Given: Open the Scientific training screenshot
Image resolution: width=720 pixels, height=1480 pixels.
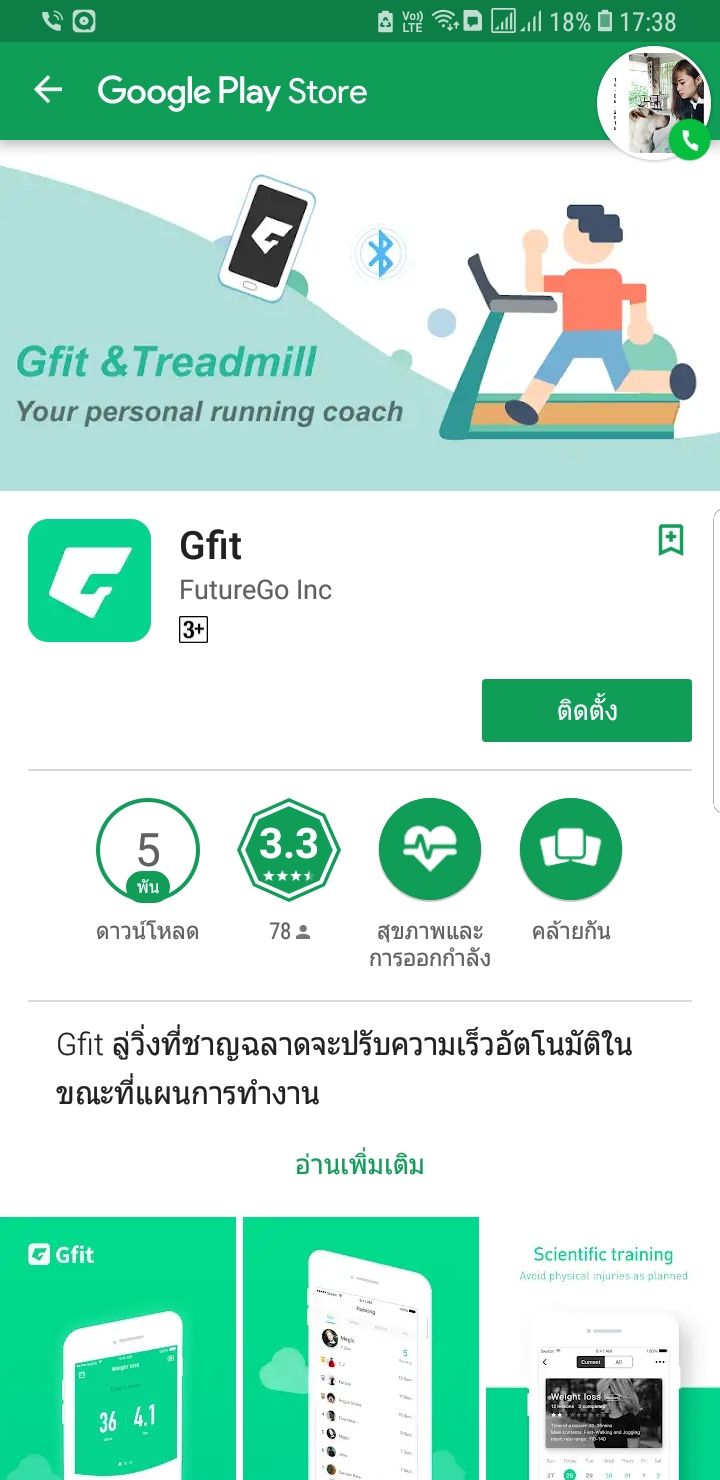Looking at the screenshot, I should coord(603,1348).
